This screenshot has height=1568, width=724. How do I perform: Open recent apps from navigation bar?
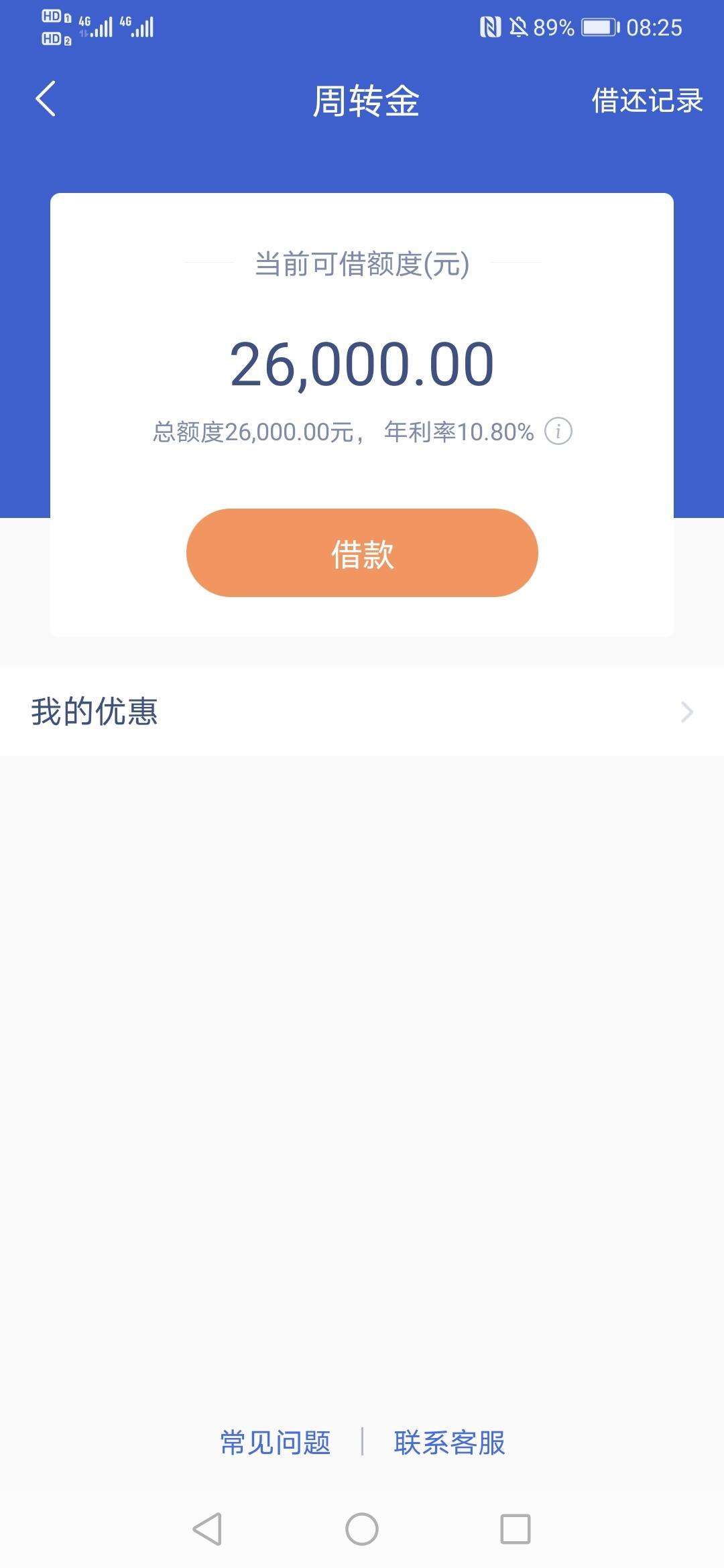[516, 1529]
